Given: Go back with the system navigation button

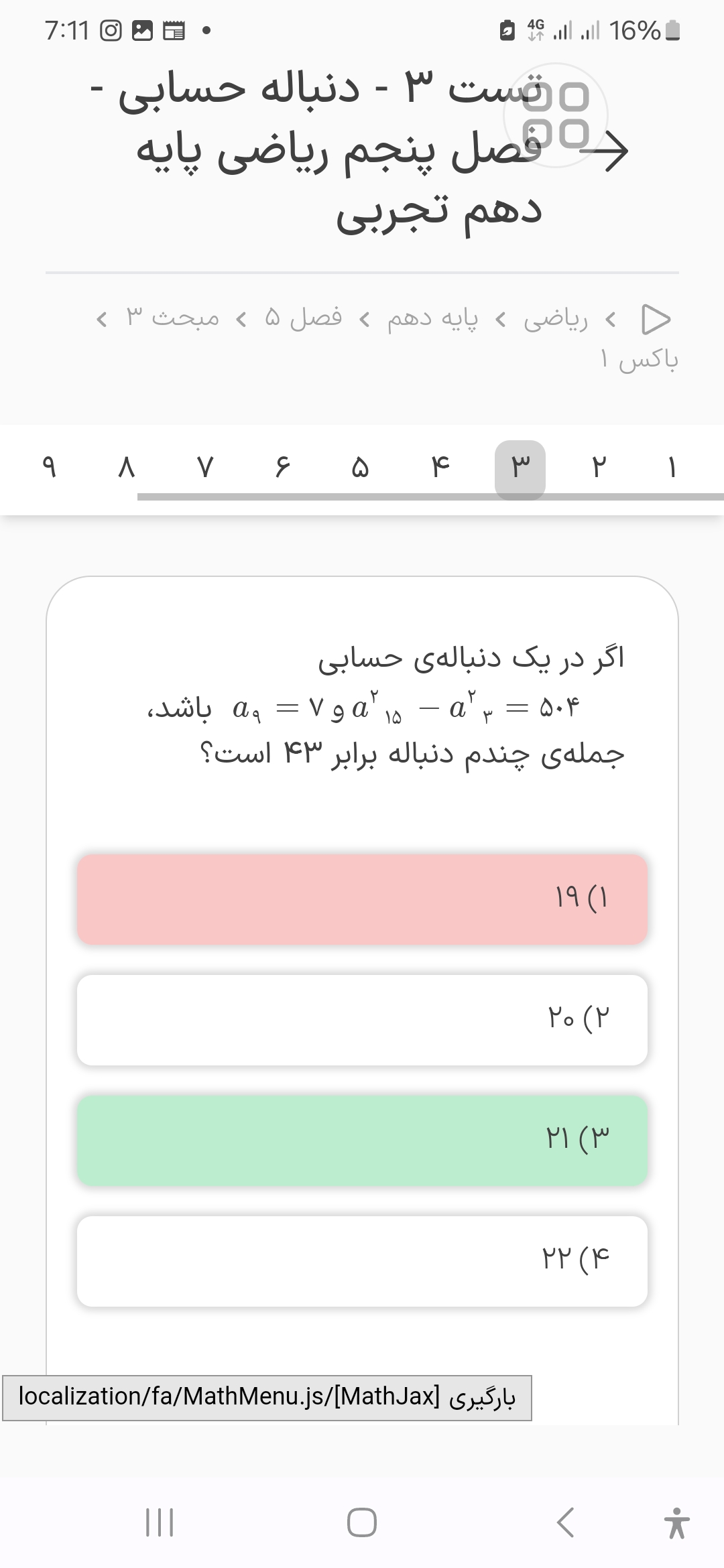Looking at the screenshot, I should [565, 1522].
